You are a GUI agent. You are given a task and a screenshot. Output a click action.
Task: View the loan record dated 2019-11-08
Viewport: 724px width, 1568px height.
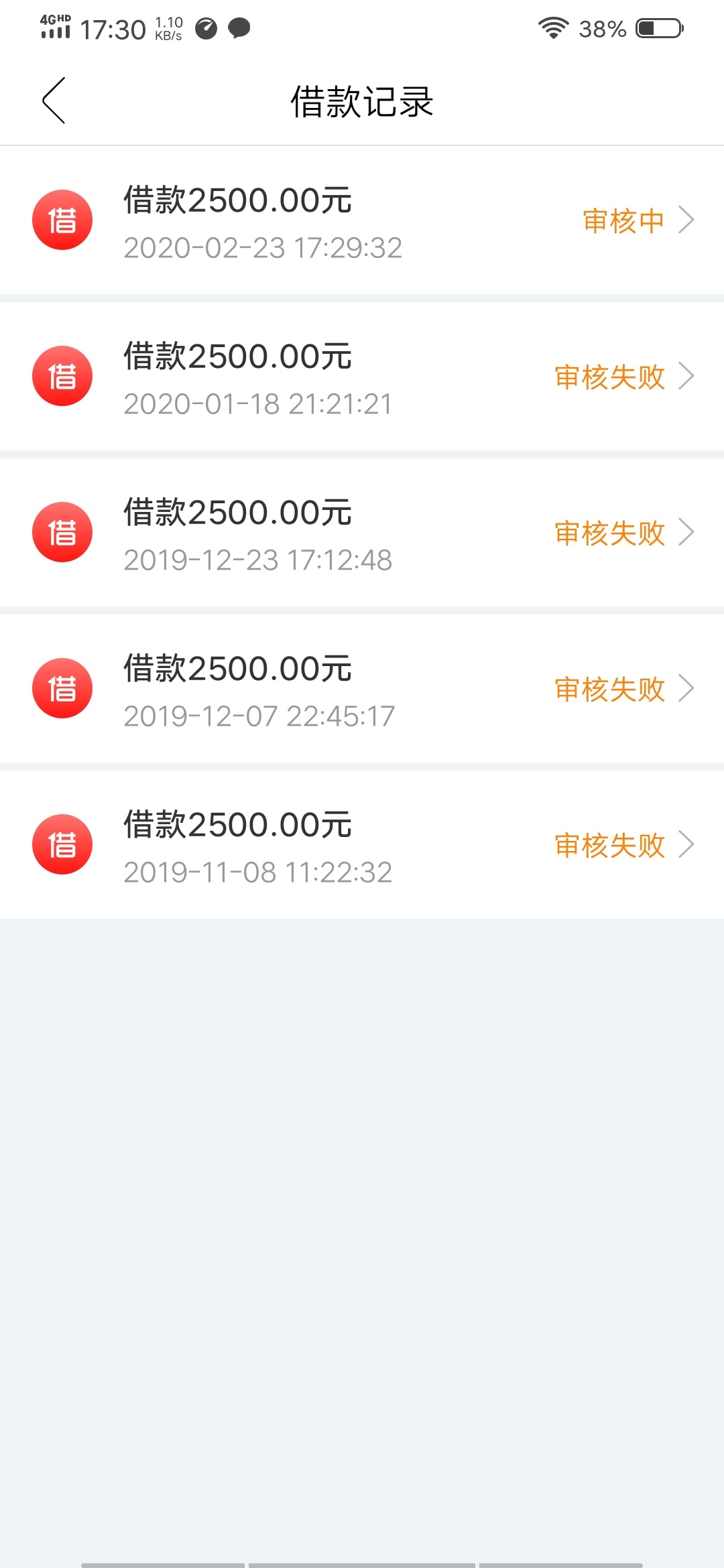click(362, 845)
